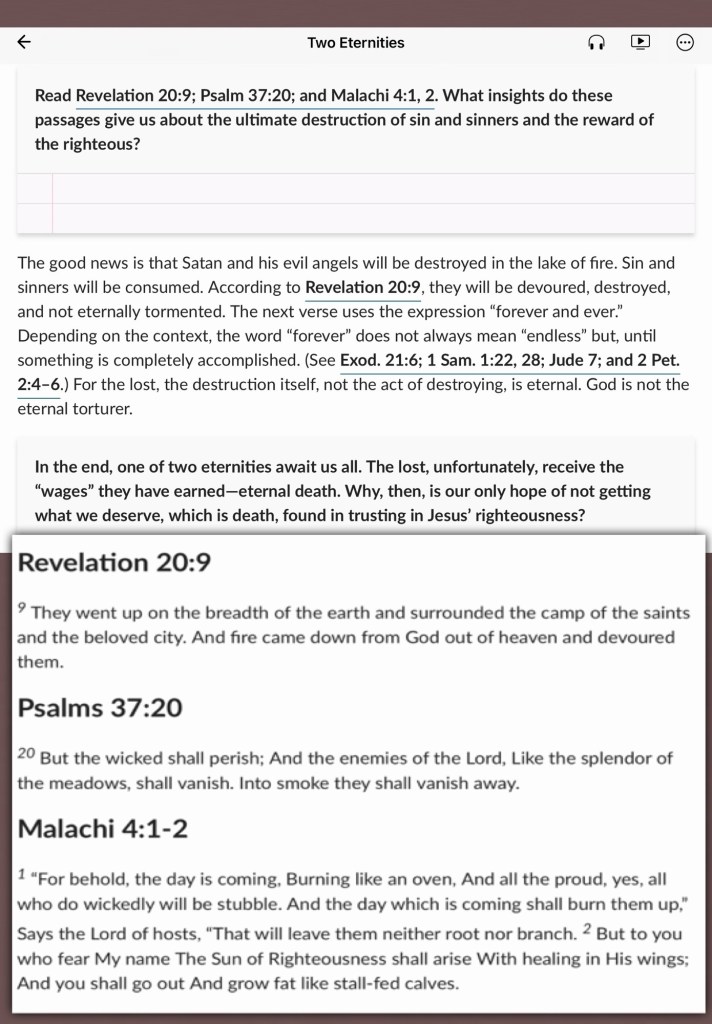Open the video player icon
This screenshot has width=712, height=1024.
pyautogui.click(x=640, y=42)
